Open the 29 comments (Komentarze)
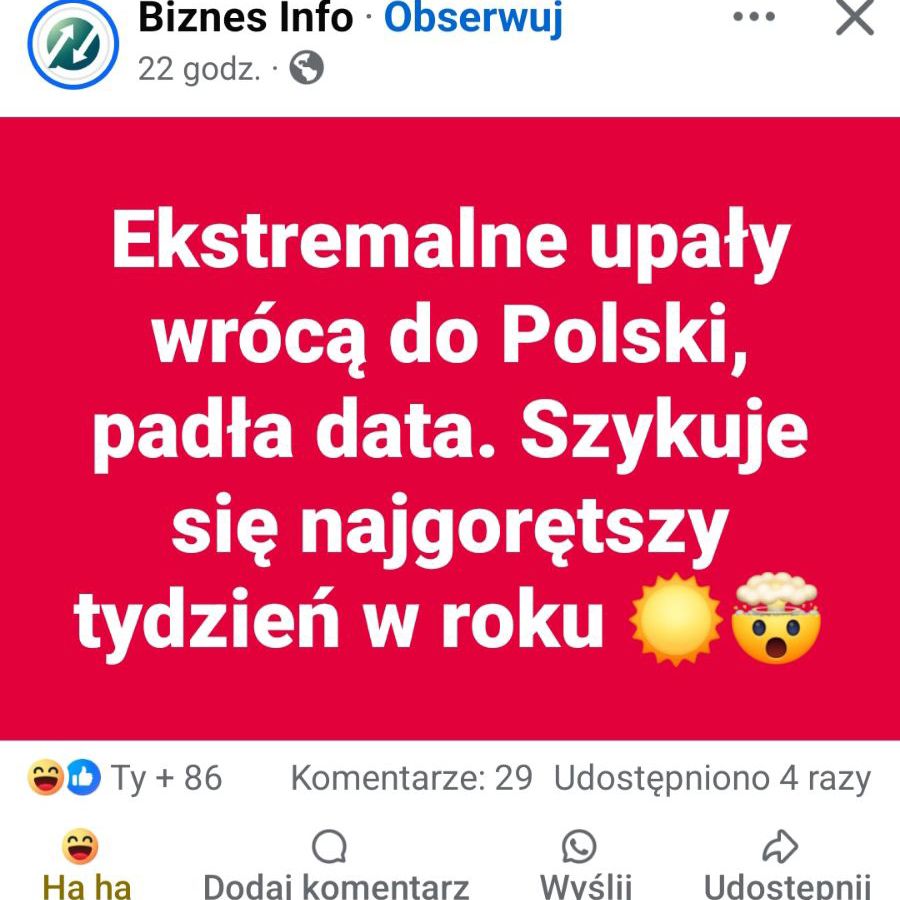The width and height of the screenshot is (900, 900). coord(411,778)
